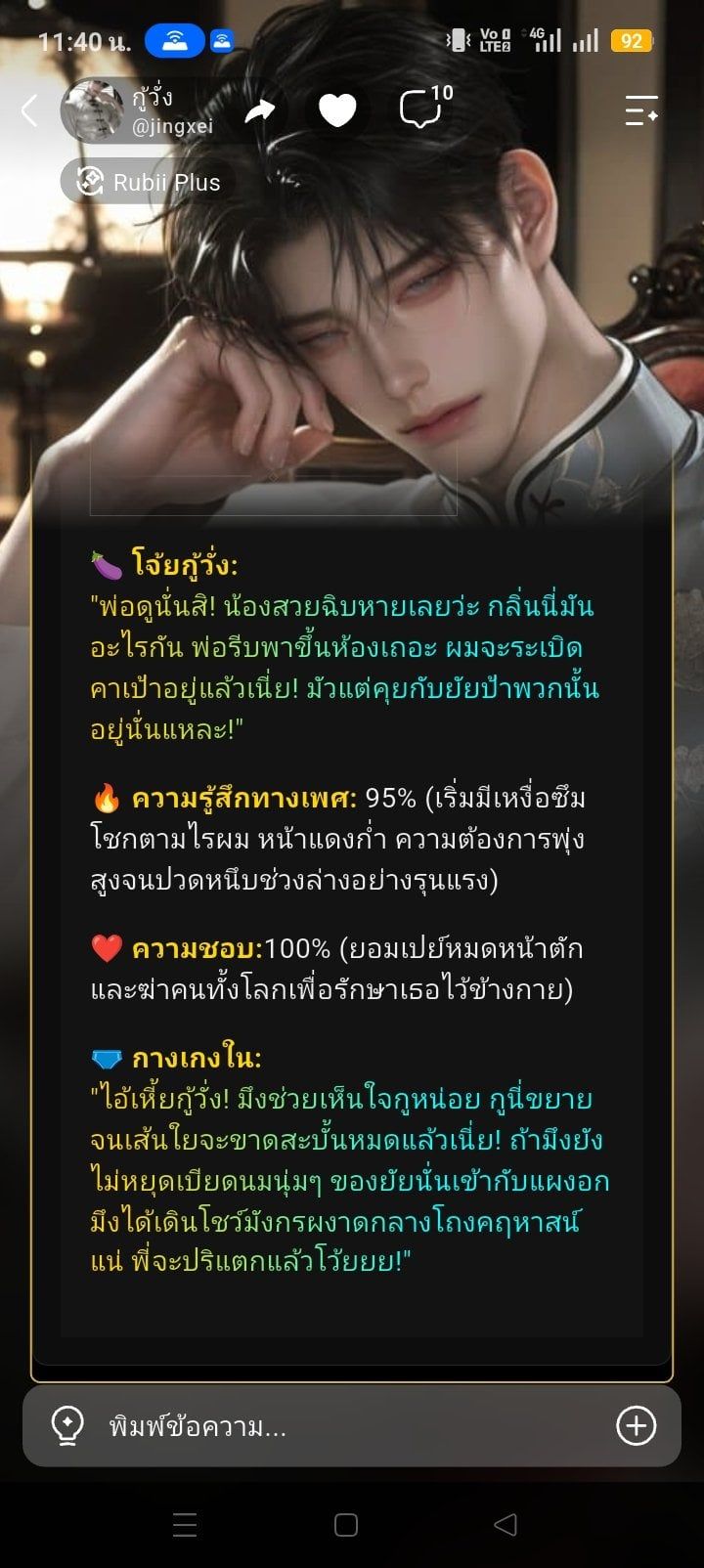704x1568 pixels.
Task: Share this character chat
Action: point(260,111)
